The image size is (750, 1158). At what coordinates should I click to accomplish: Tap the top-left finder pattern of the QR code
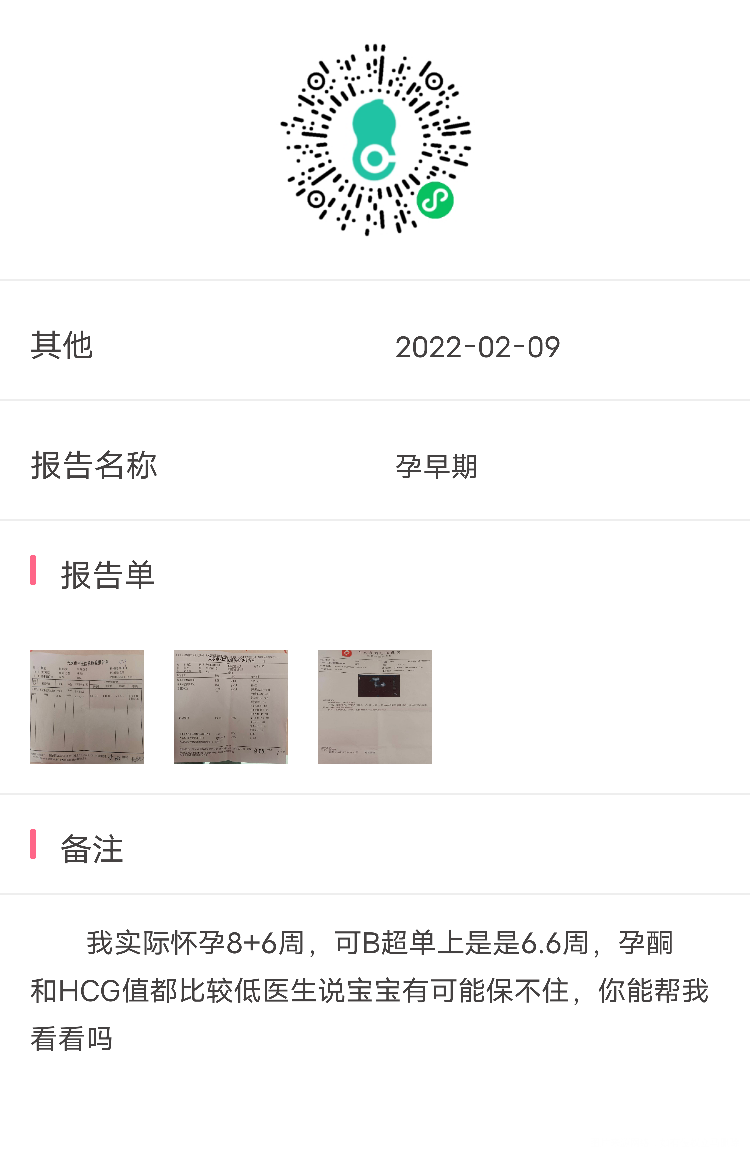(x=317, y=79)
